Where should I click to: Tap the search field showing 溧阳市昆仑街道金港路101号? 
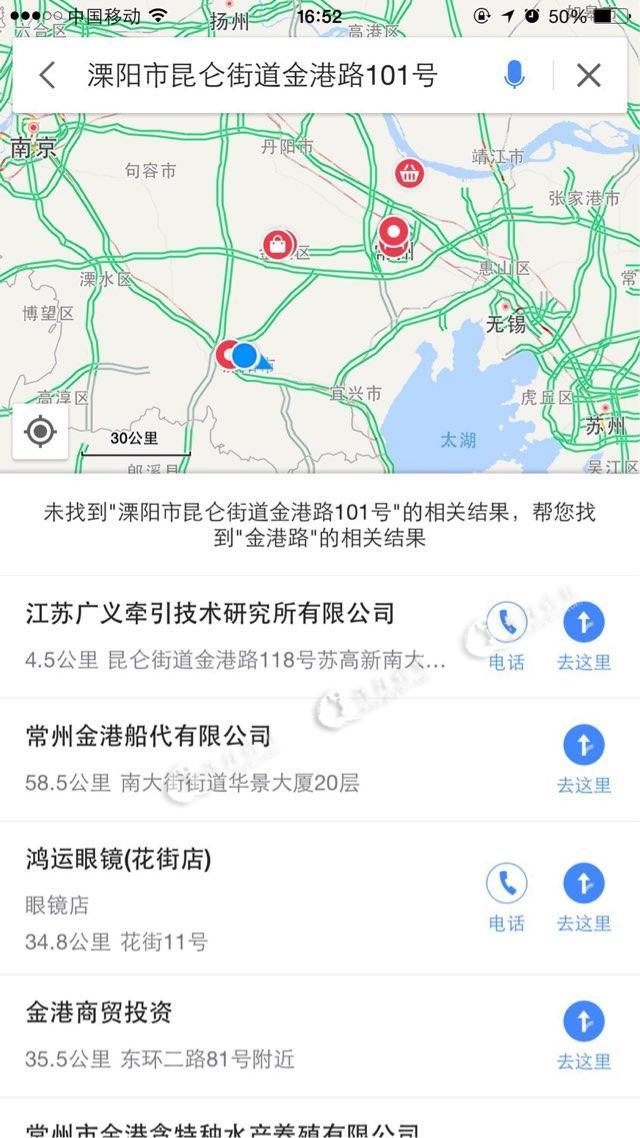point(262,76)
